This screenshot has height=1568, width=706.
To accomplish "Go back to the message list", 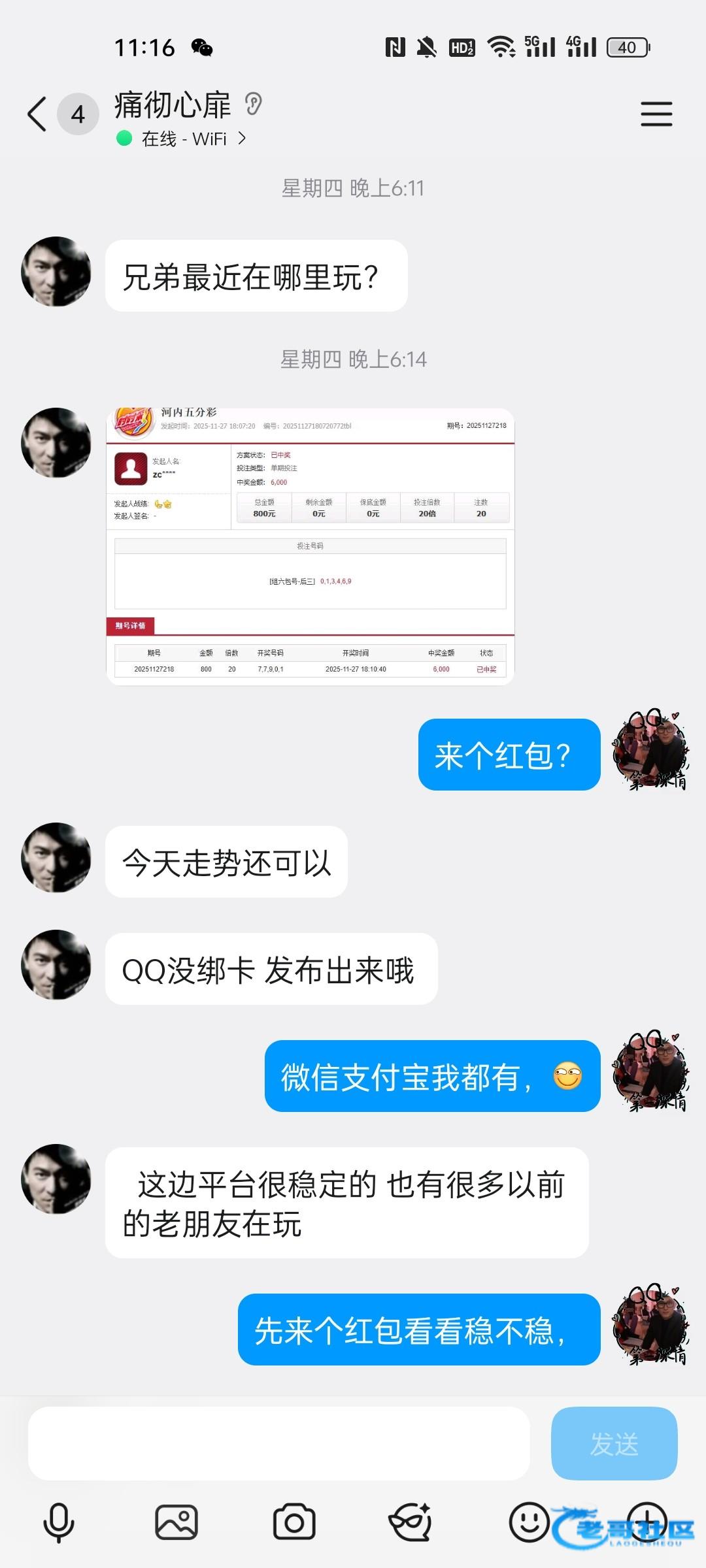I will [37, 114].
